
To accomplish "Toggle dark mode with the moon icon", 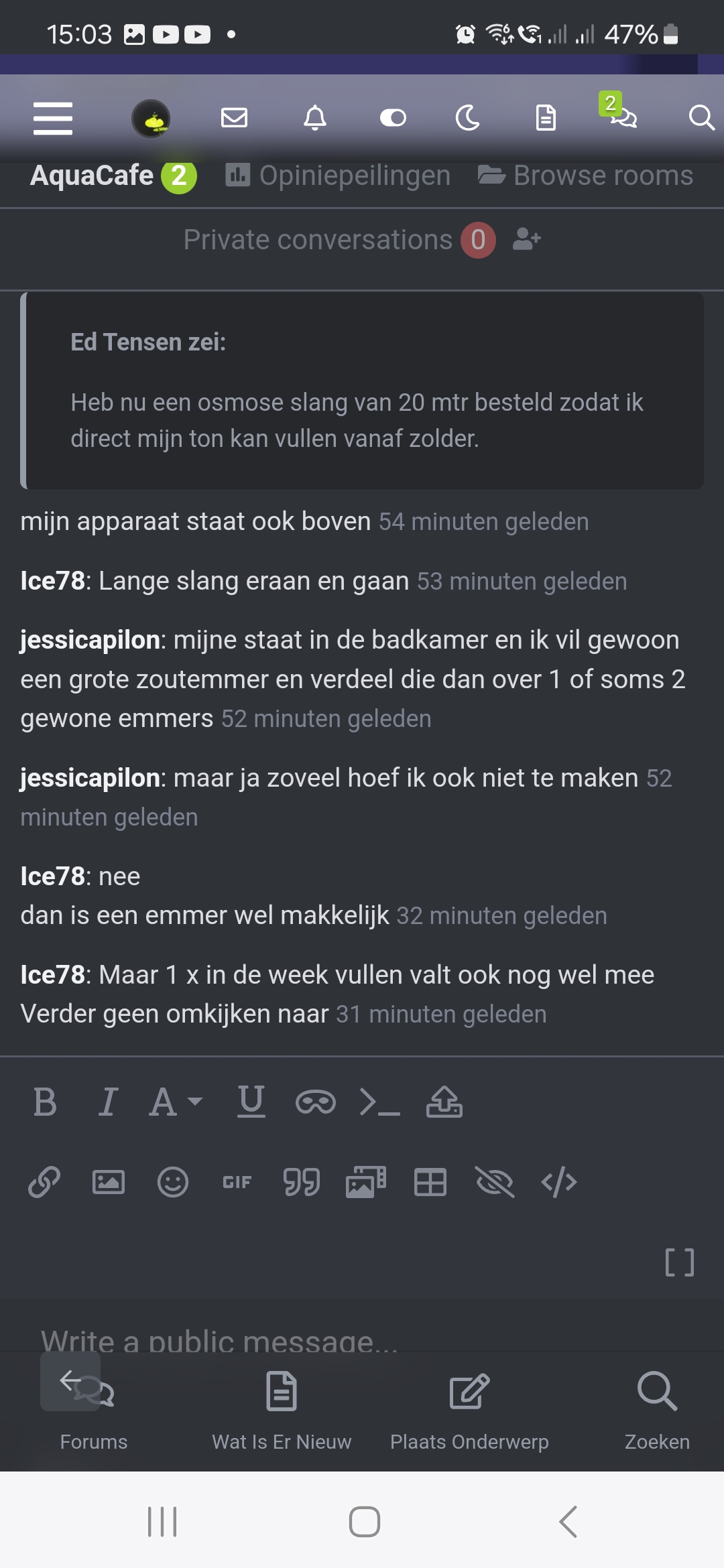I will pos(469,118).
